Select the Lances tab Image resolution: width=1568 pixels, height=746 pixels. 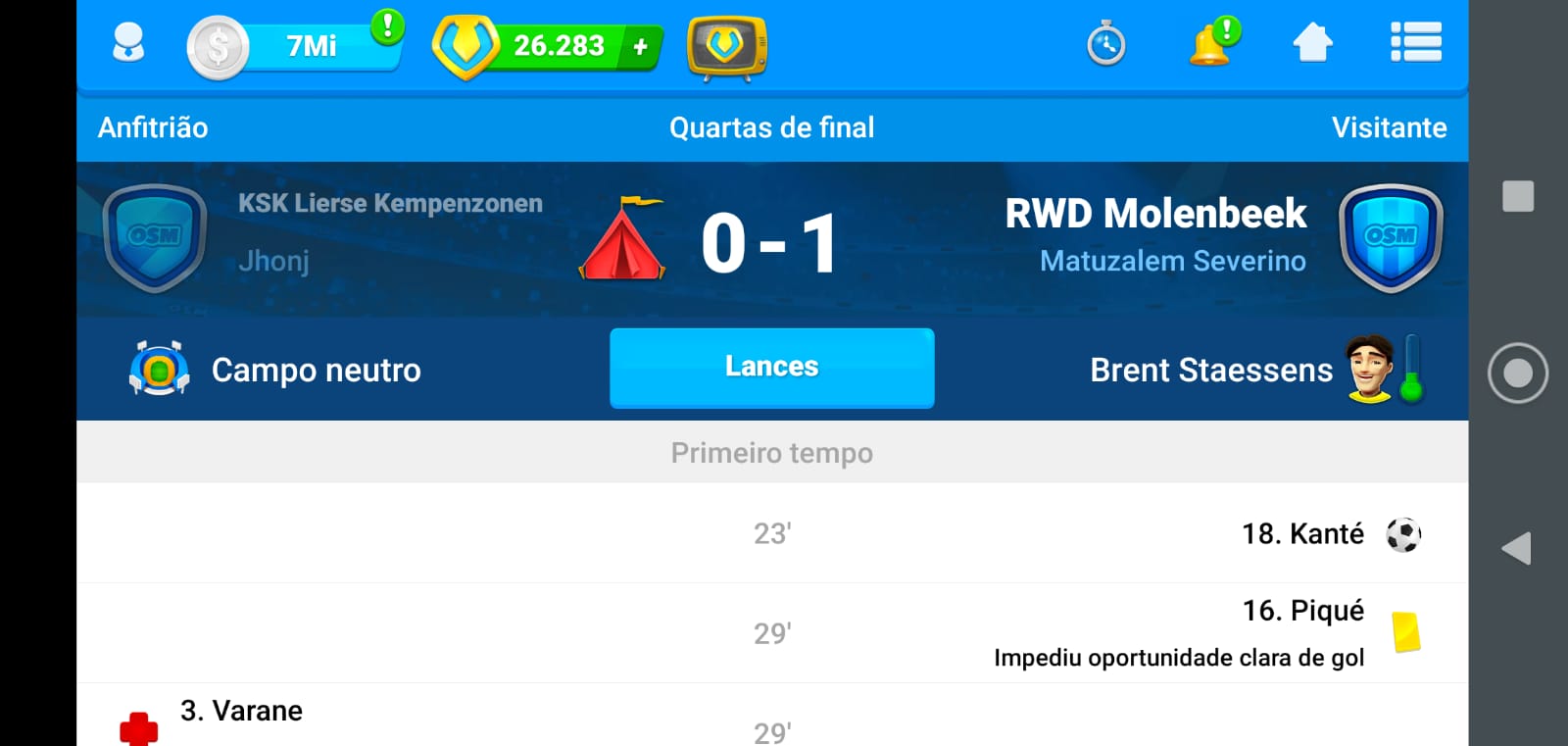click(771, 368)
